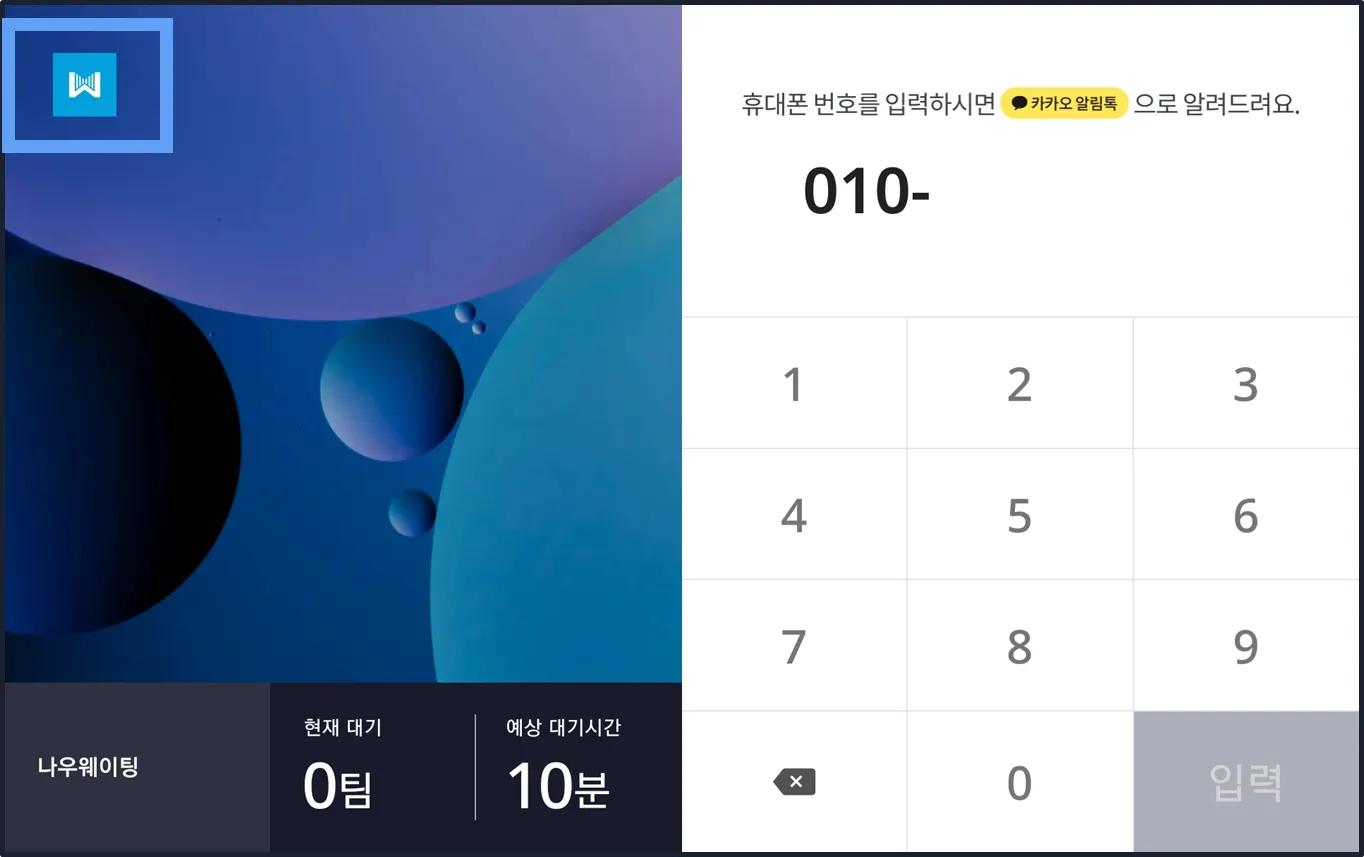Enter digit 6 on the keypad
Screen dimensions: 1364x857
pyautogui.click(x=1245, y=515)
